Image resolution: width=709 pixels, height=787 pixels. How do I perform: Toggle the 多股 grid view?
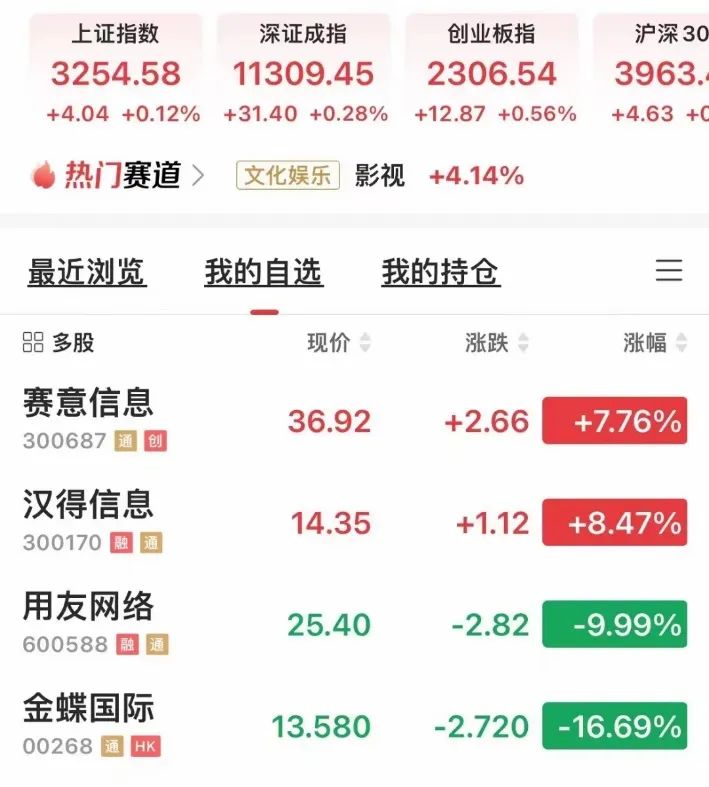58,343
